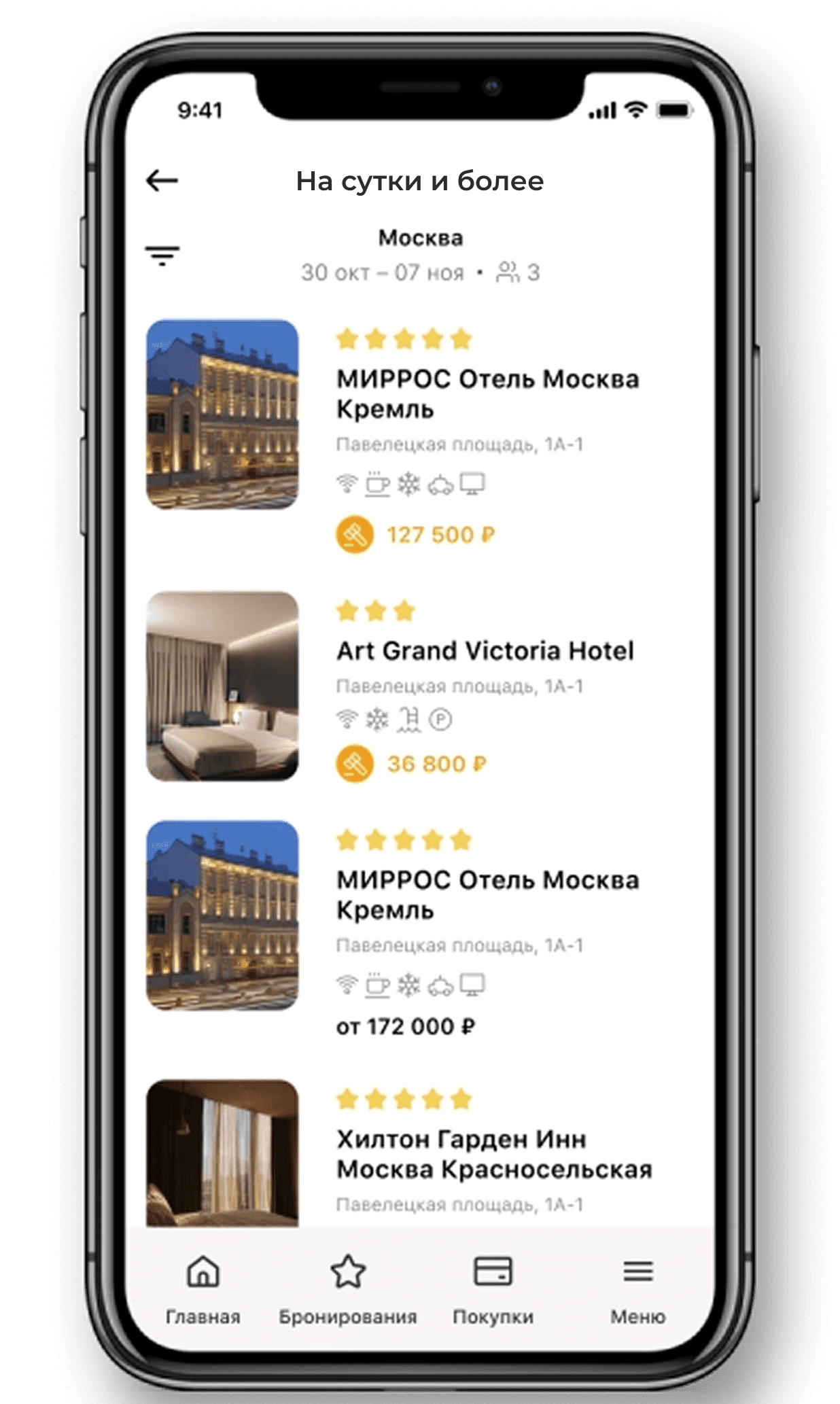Switch to the Бронирования tab

point(348,1288)
